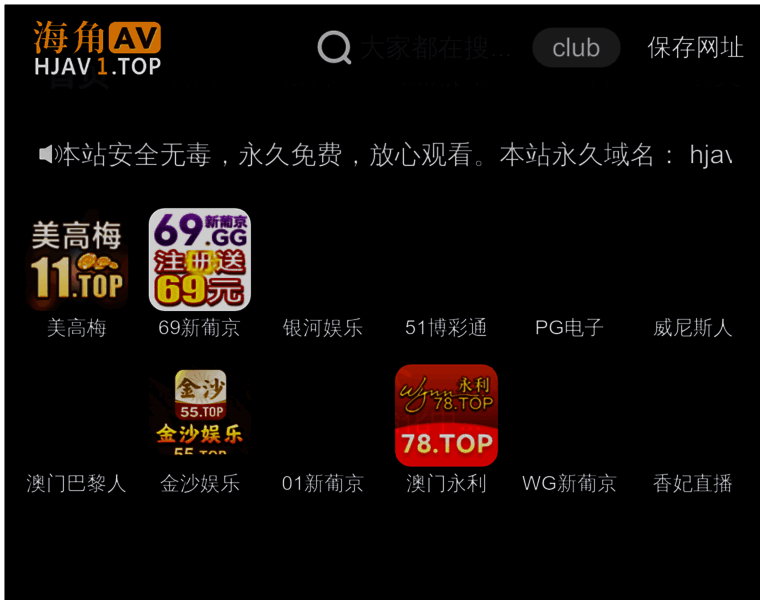Open the search input field
The image size is (760, 600).
[435, 47]
